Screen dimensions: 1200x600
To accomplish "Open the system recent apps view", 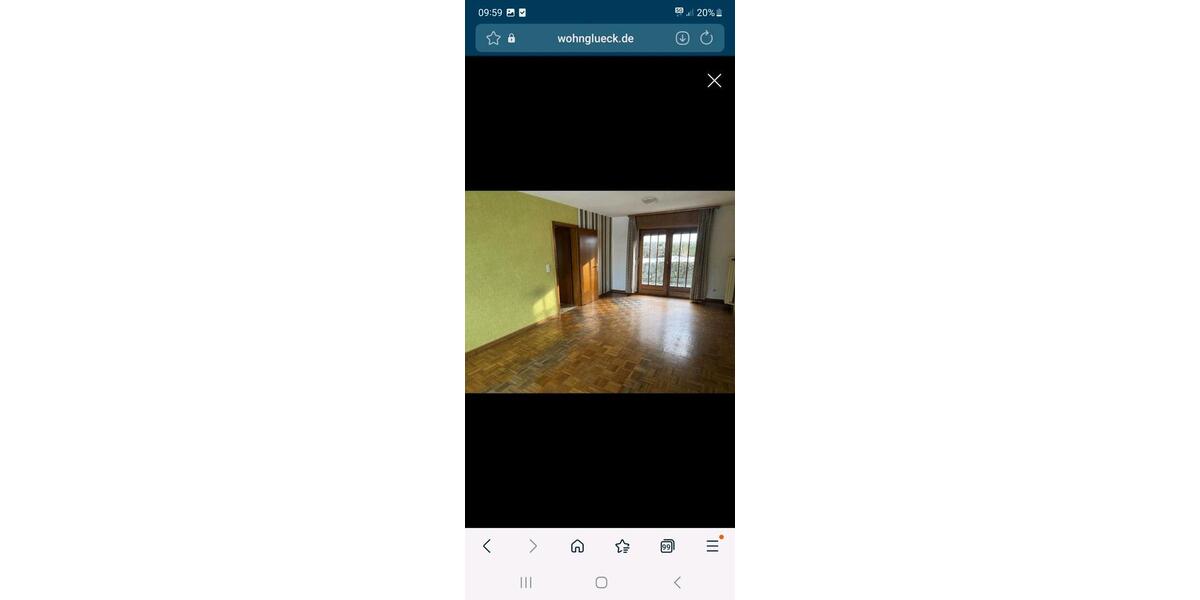I will pyautogui.click(x=526, y=582).
